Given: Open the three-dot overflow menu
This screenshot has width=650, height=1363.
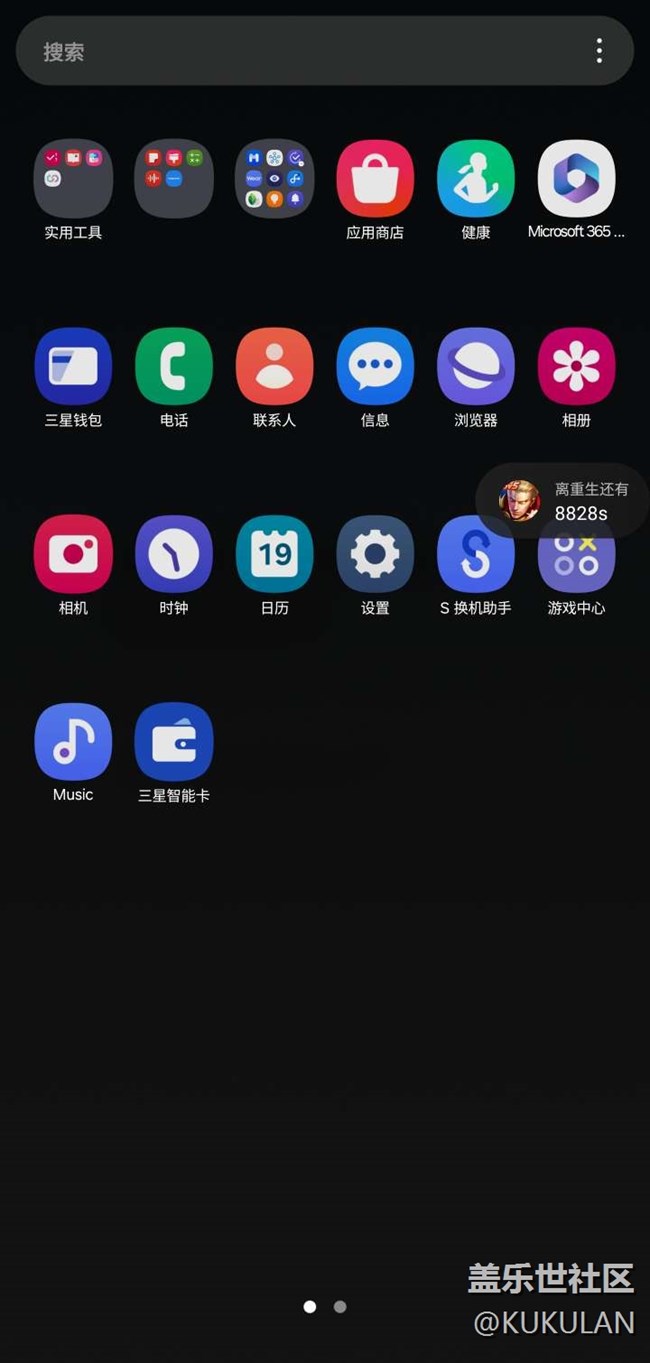Looking at the screenshot, I should click(x=599, y=51).
